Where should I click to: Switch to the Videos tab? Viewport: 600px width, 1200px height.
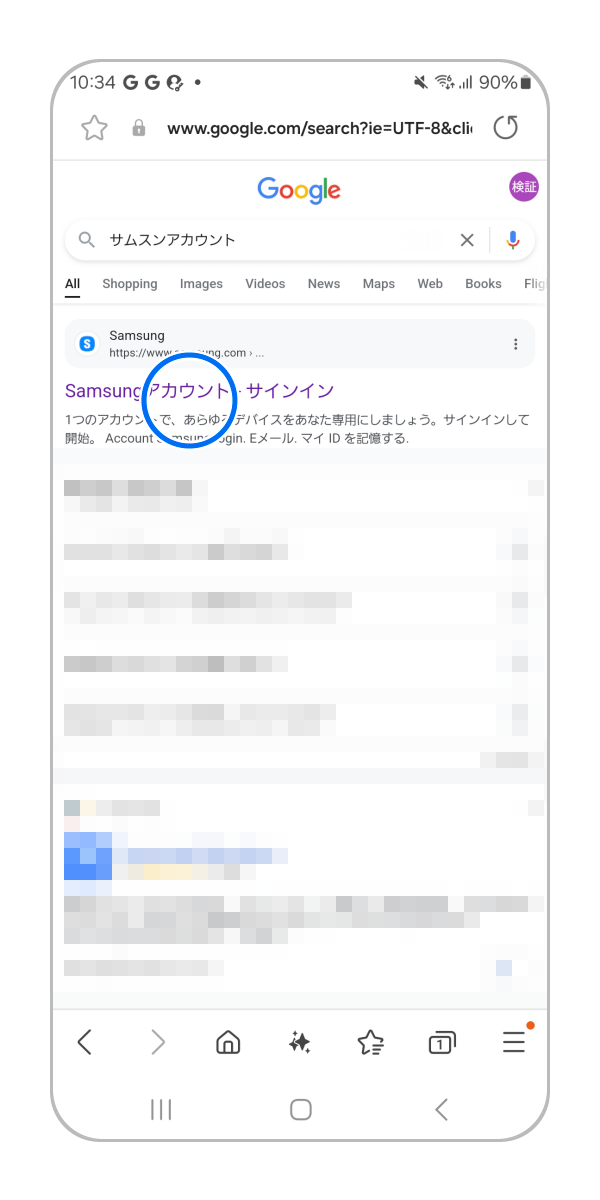pyautogui.click(x=265, y=284)
